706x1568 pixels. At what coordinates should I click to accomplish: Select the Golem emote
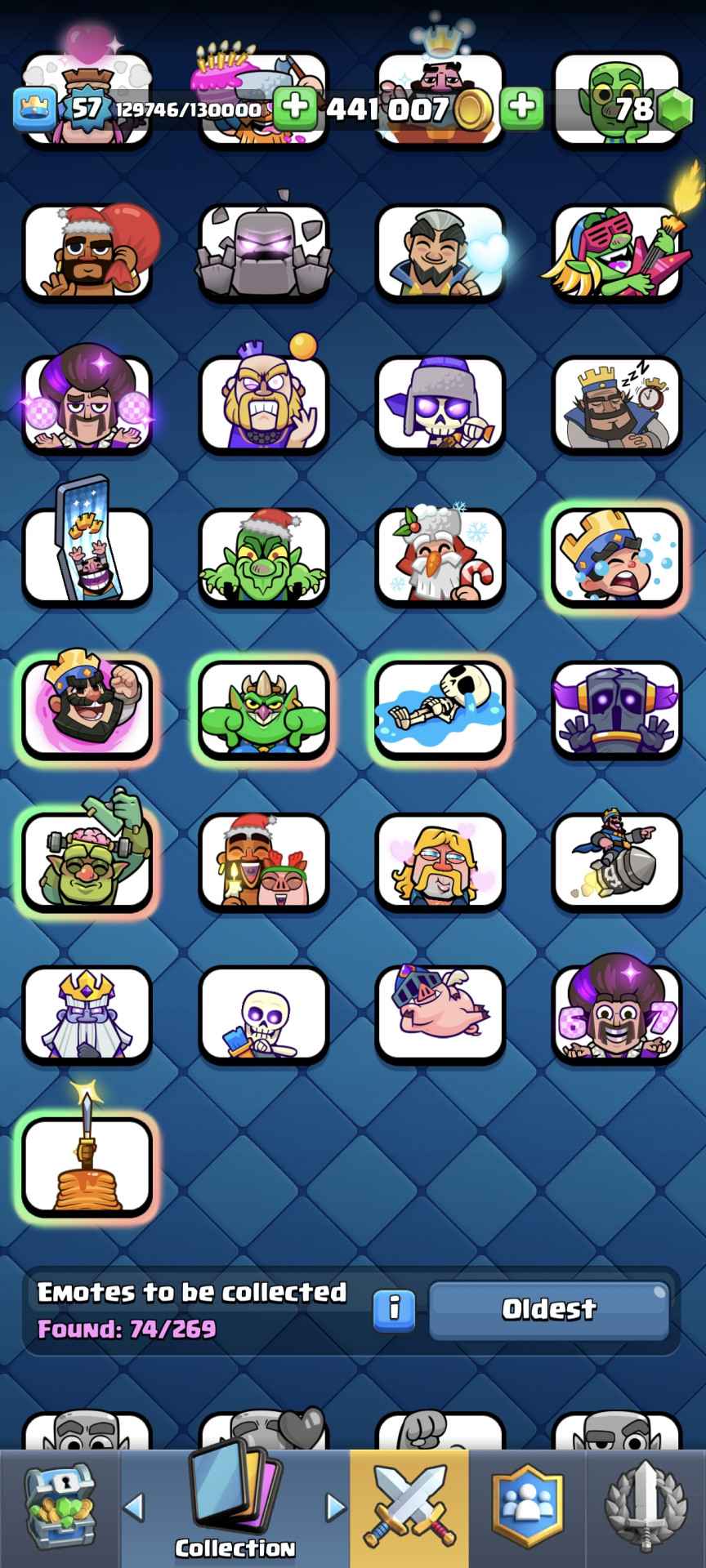tap(264, 252)
